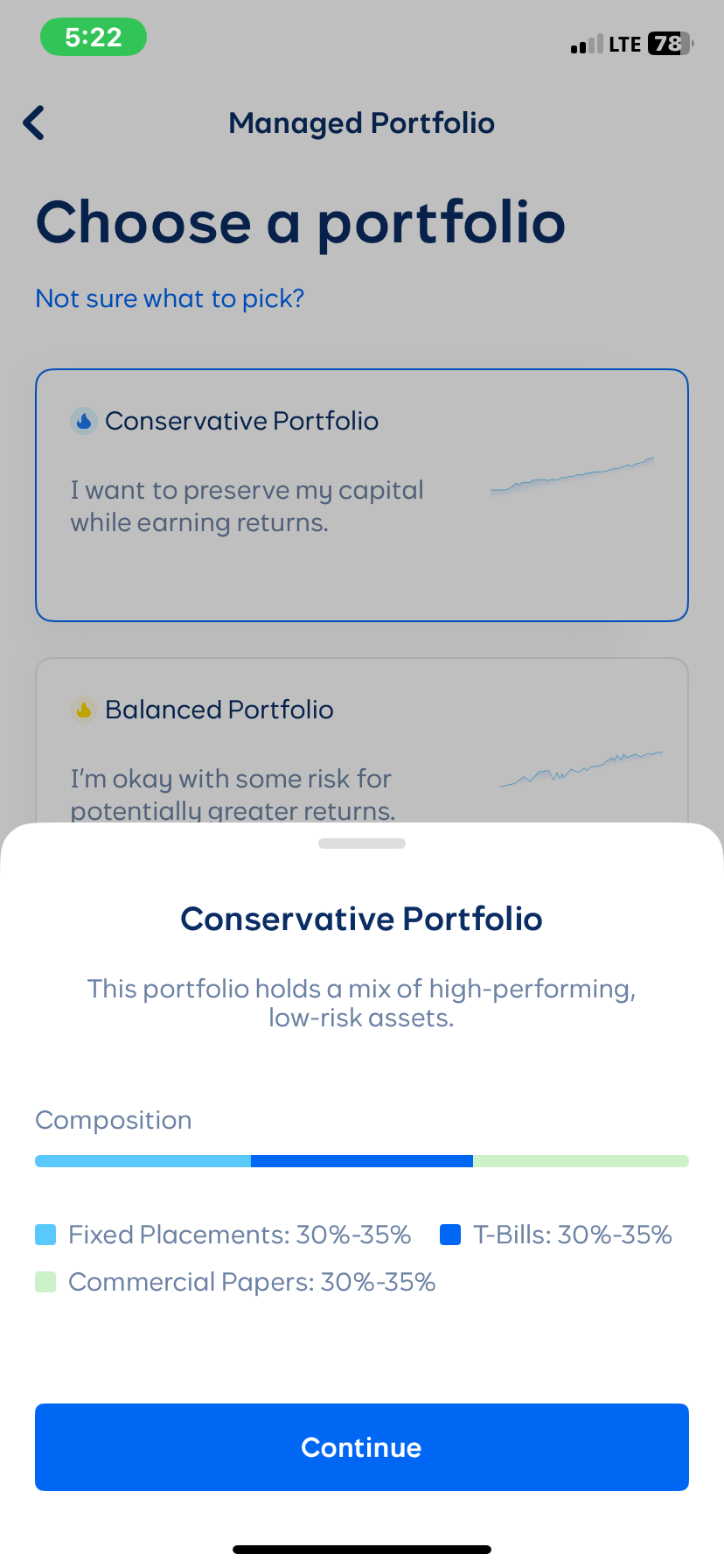Tap the Commercial Papers green legend square

45,1282
